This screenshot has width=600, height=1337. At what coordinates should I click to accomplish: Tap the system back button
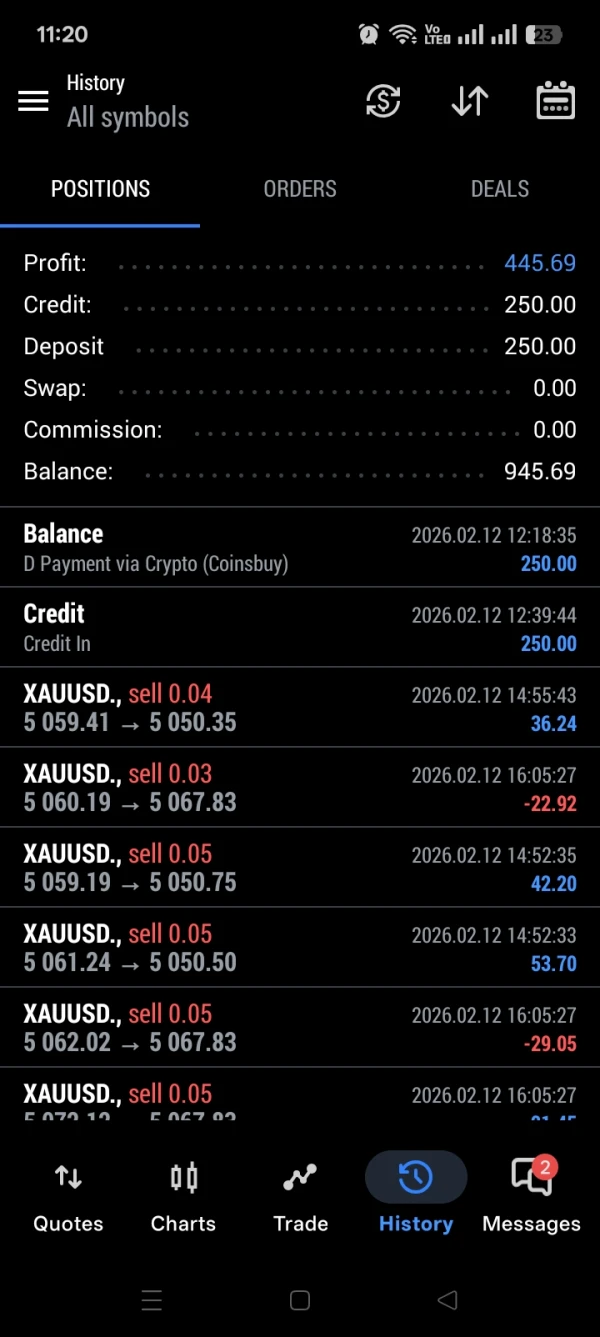(x=447, y=1300)
